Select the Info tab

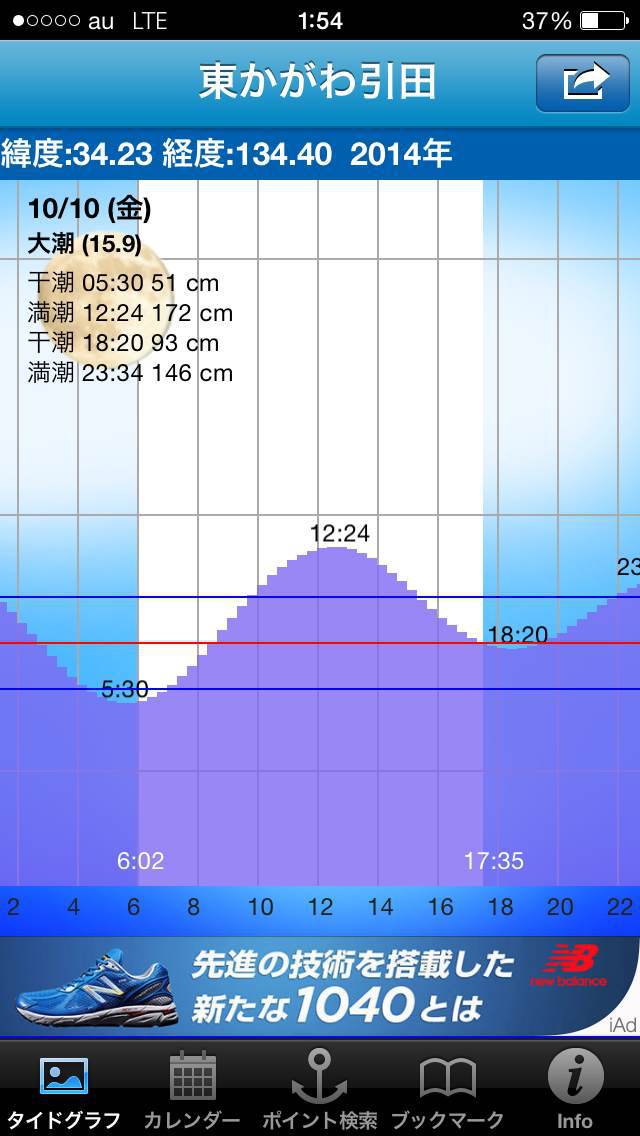click(575, 1089)
